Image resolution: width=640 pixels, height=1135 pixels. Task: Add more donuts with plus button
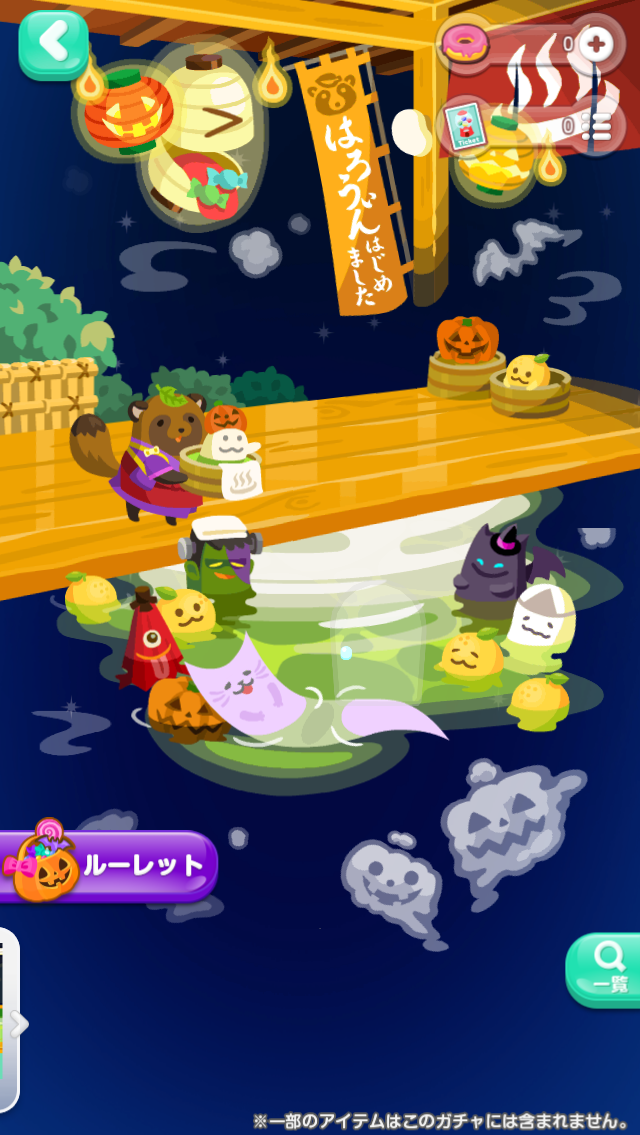(597, 44)
